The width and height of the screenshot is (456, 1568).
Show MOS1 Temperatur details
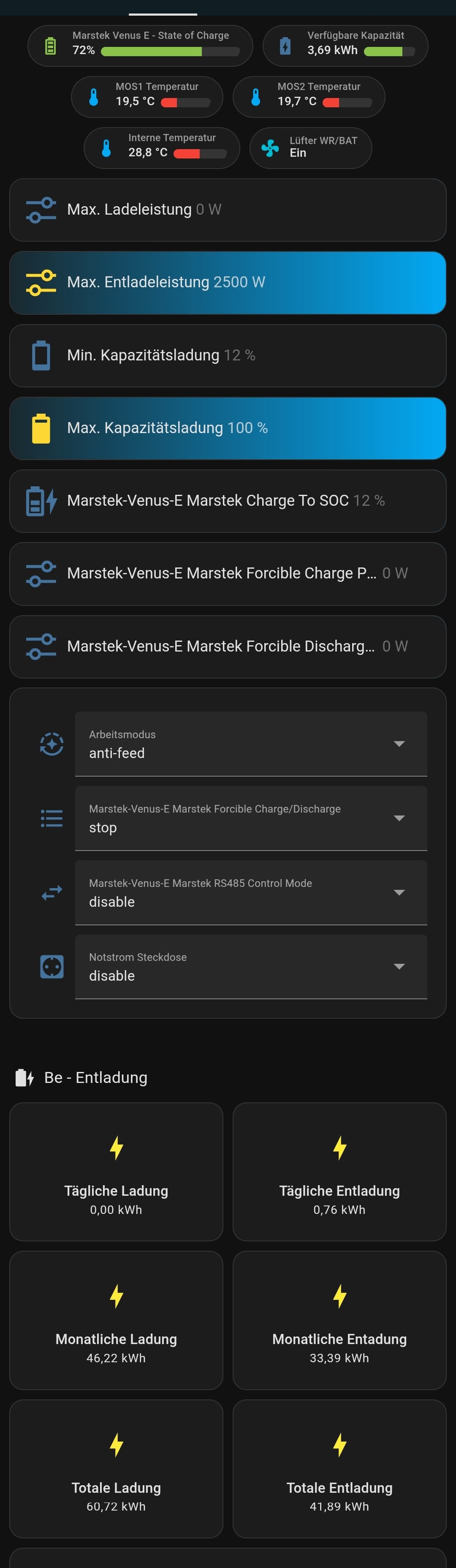pos(147,97)
